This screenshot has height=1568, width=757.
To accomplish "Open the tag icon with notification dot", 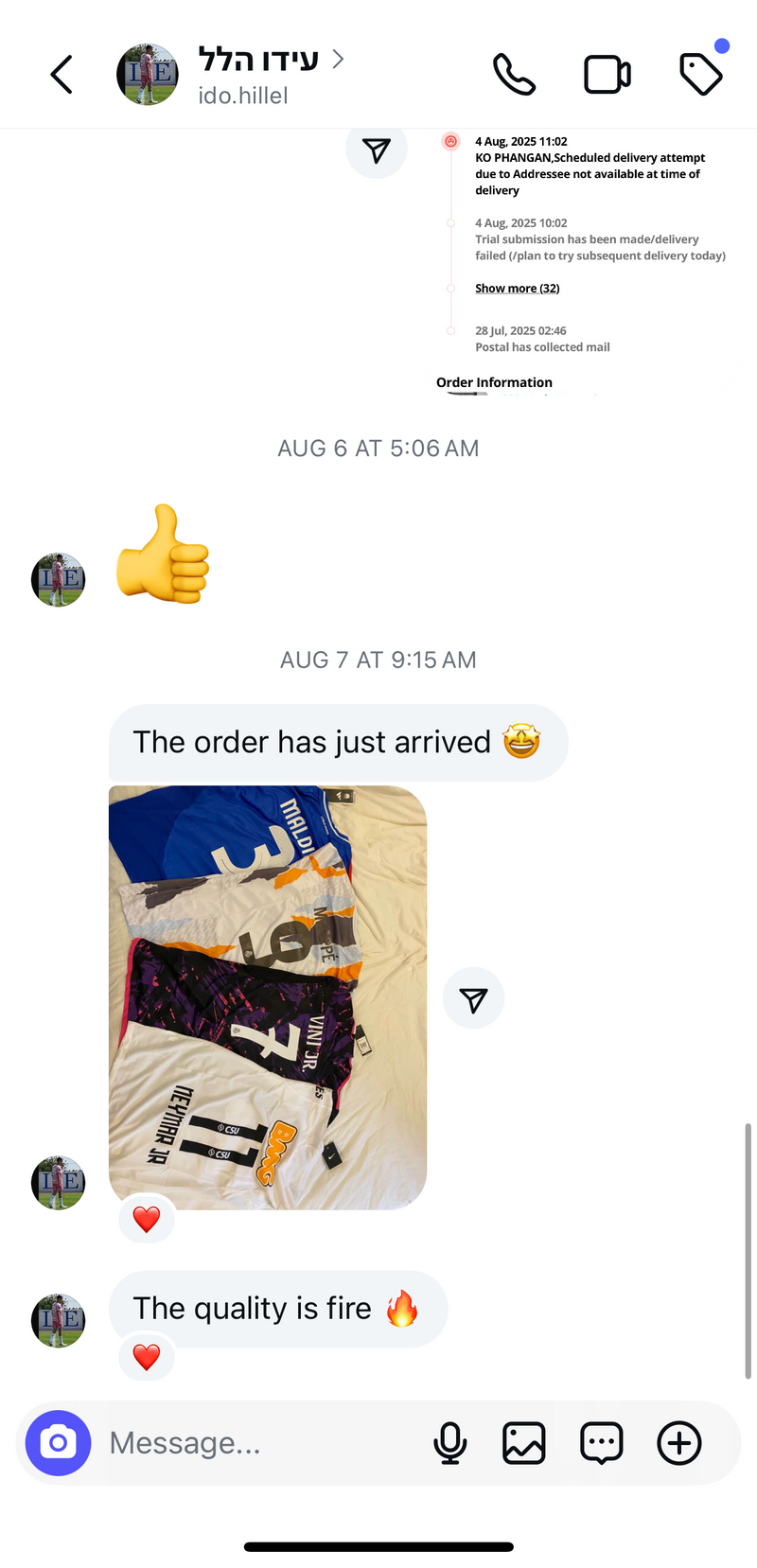I will click(701, 74).
